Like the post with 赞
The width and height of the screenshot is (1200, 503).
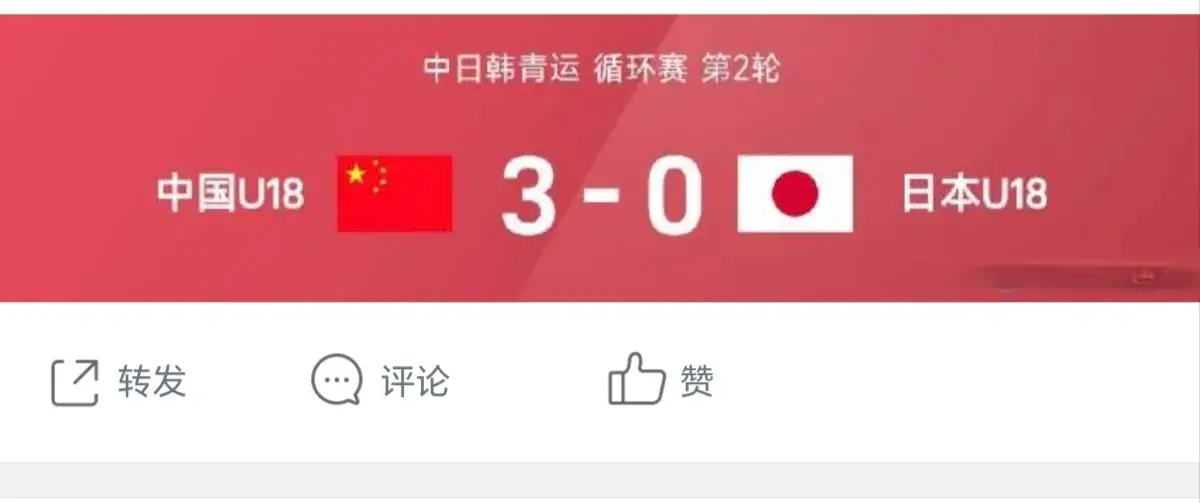[660, 382]
